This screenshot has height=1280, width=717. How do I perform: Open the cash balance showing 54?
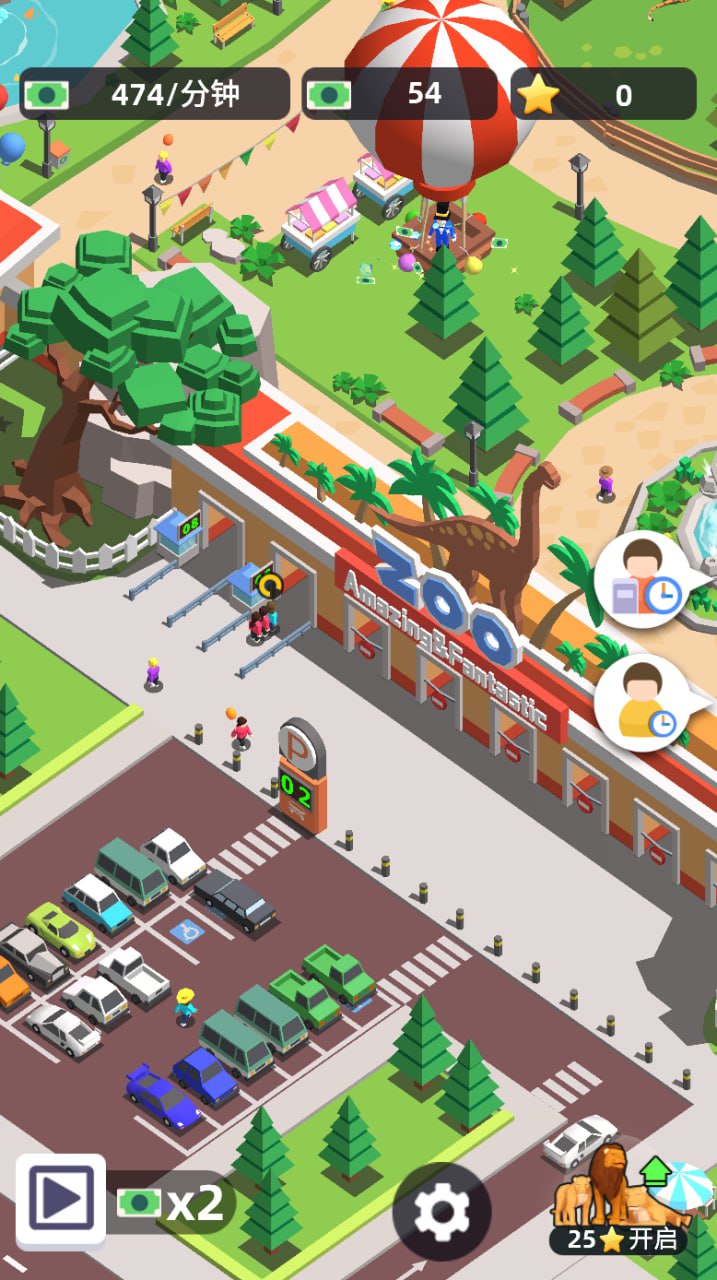coord(399,94)
